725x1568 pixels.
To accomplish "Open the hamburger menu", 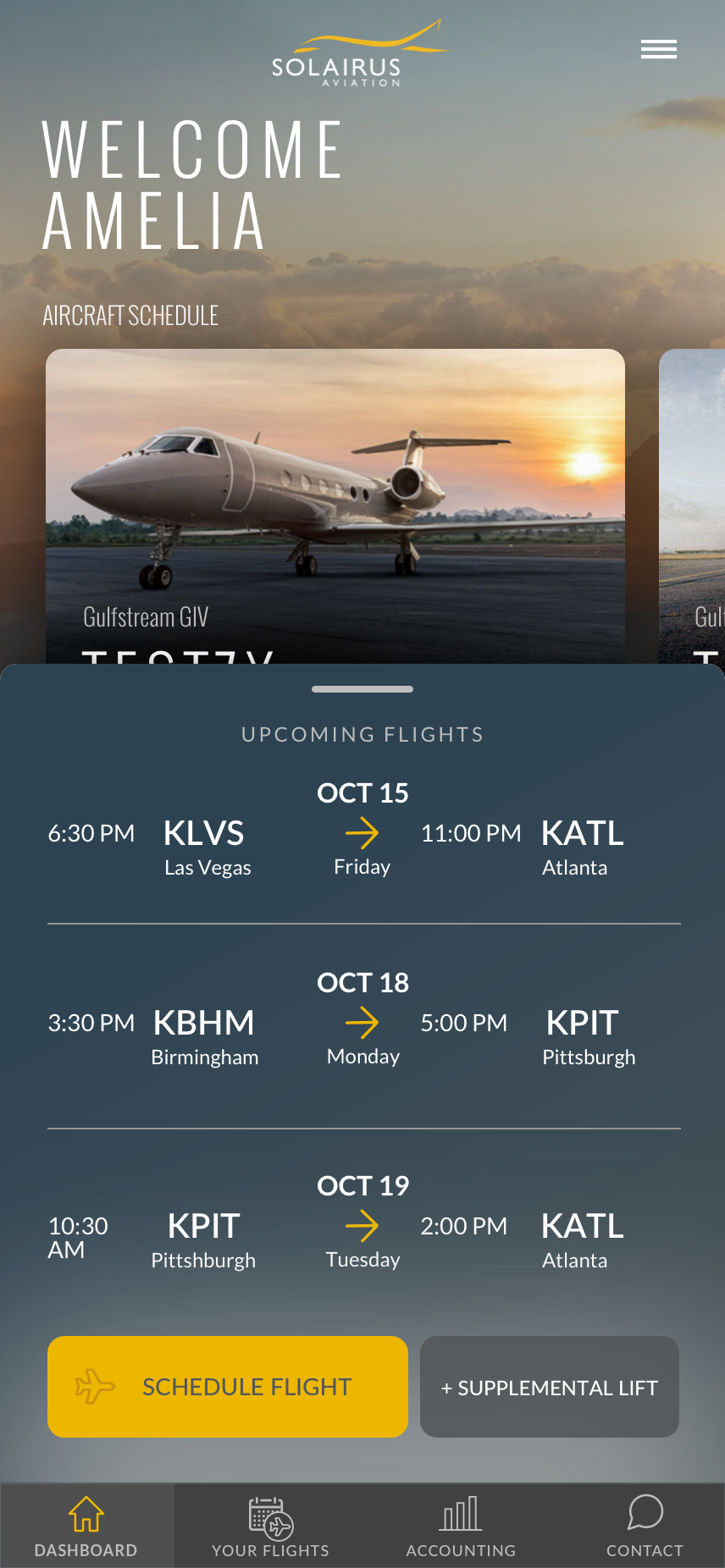I will 658,49.
